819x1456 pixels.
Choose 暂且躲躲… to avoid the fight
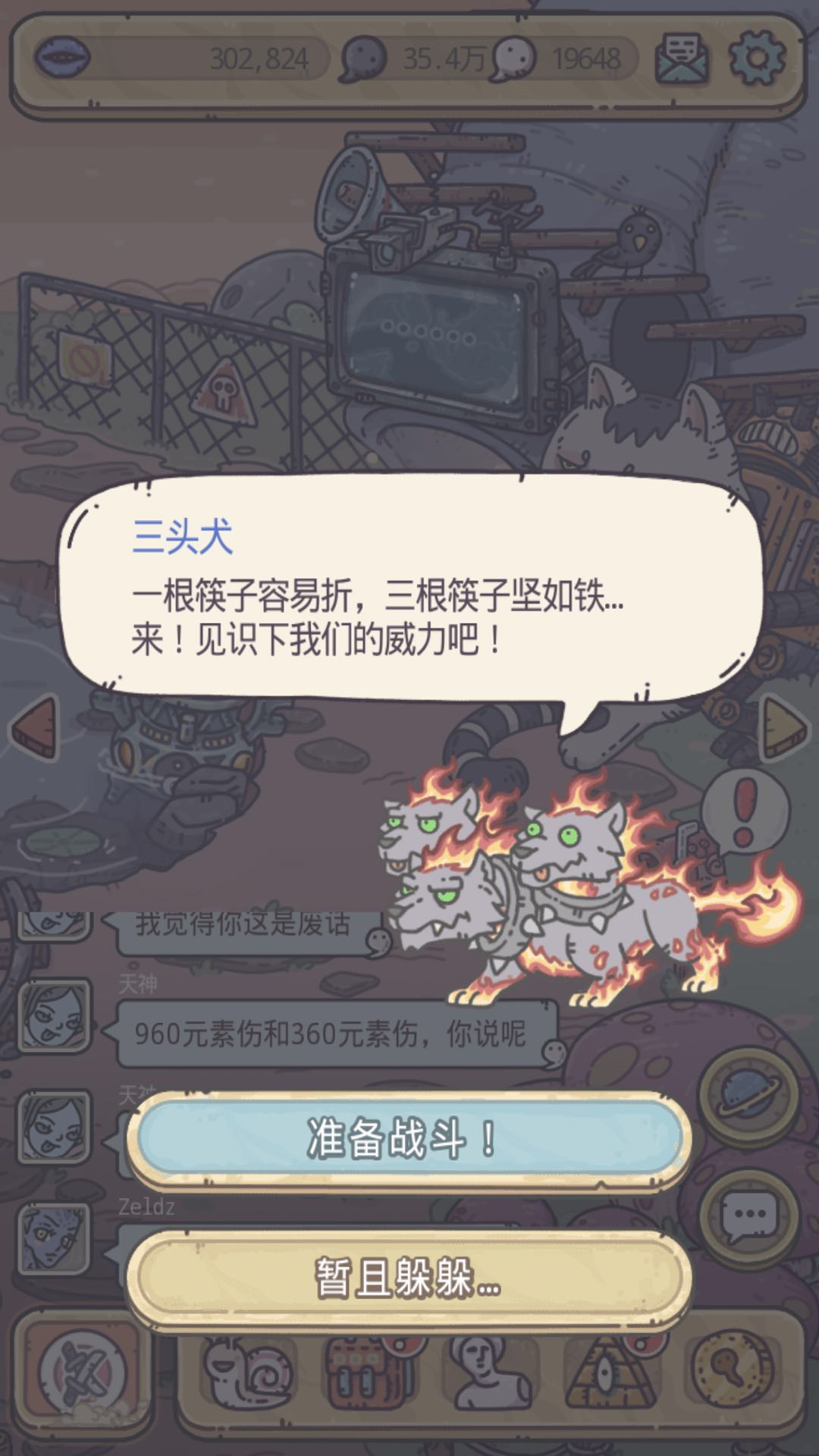coord(408,1279)
